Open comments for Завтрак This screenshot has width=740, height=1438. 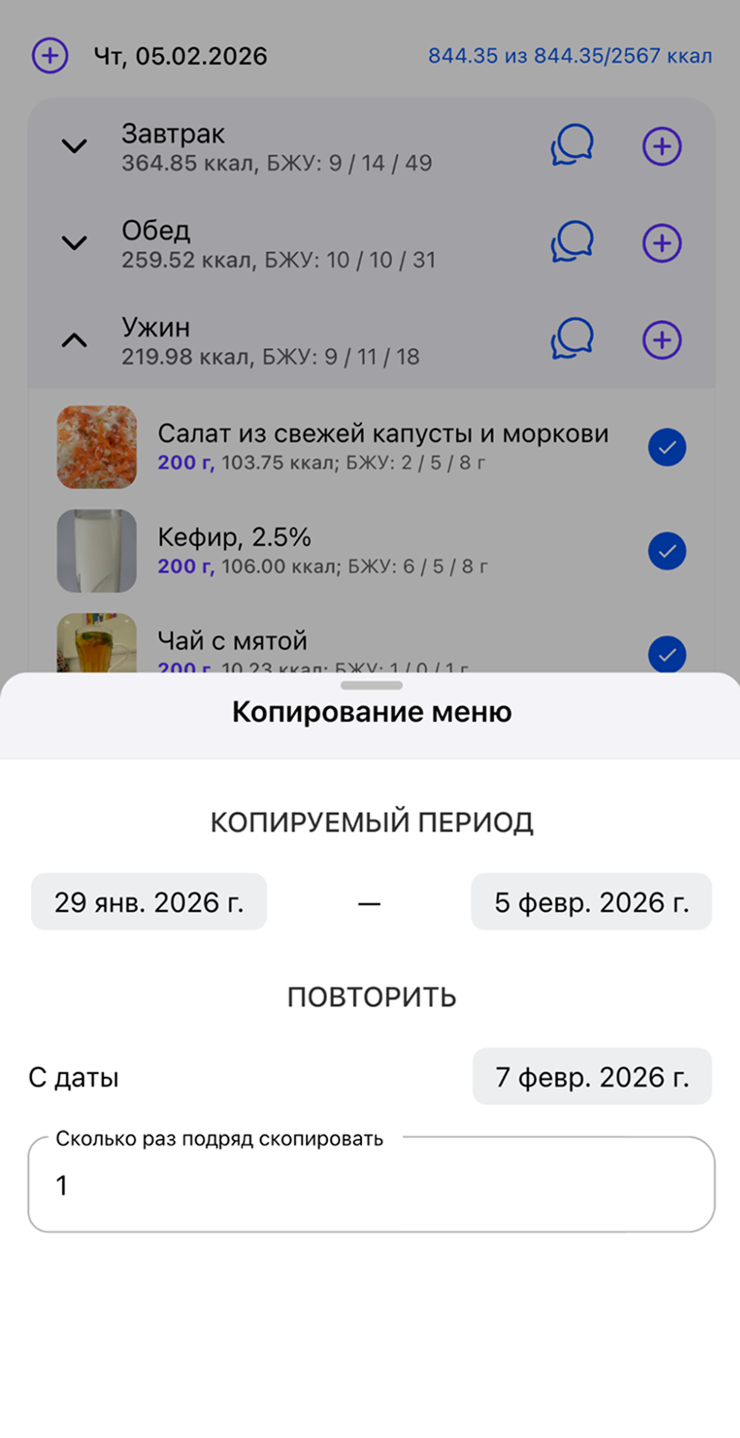pos(572,147)
